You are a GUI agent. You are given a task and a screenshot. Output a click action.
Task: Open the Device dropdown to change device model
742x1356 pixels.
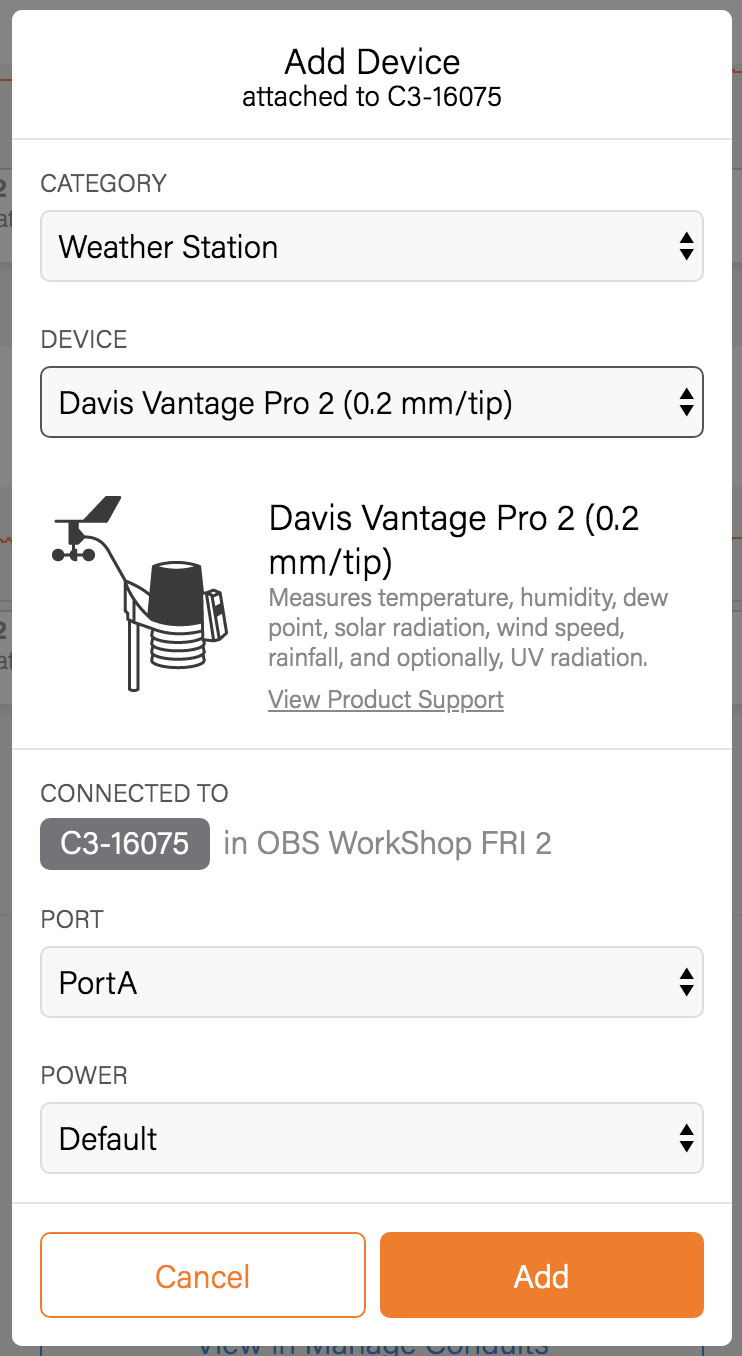tap(371, 402)
